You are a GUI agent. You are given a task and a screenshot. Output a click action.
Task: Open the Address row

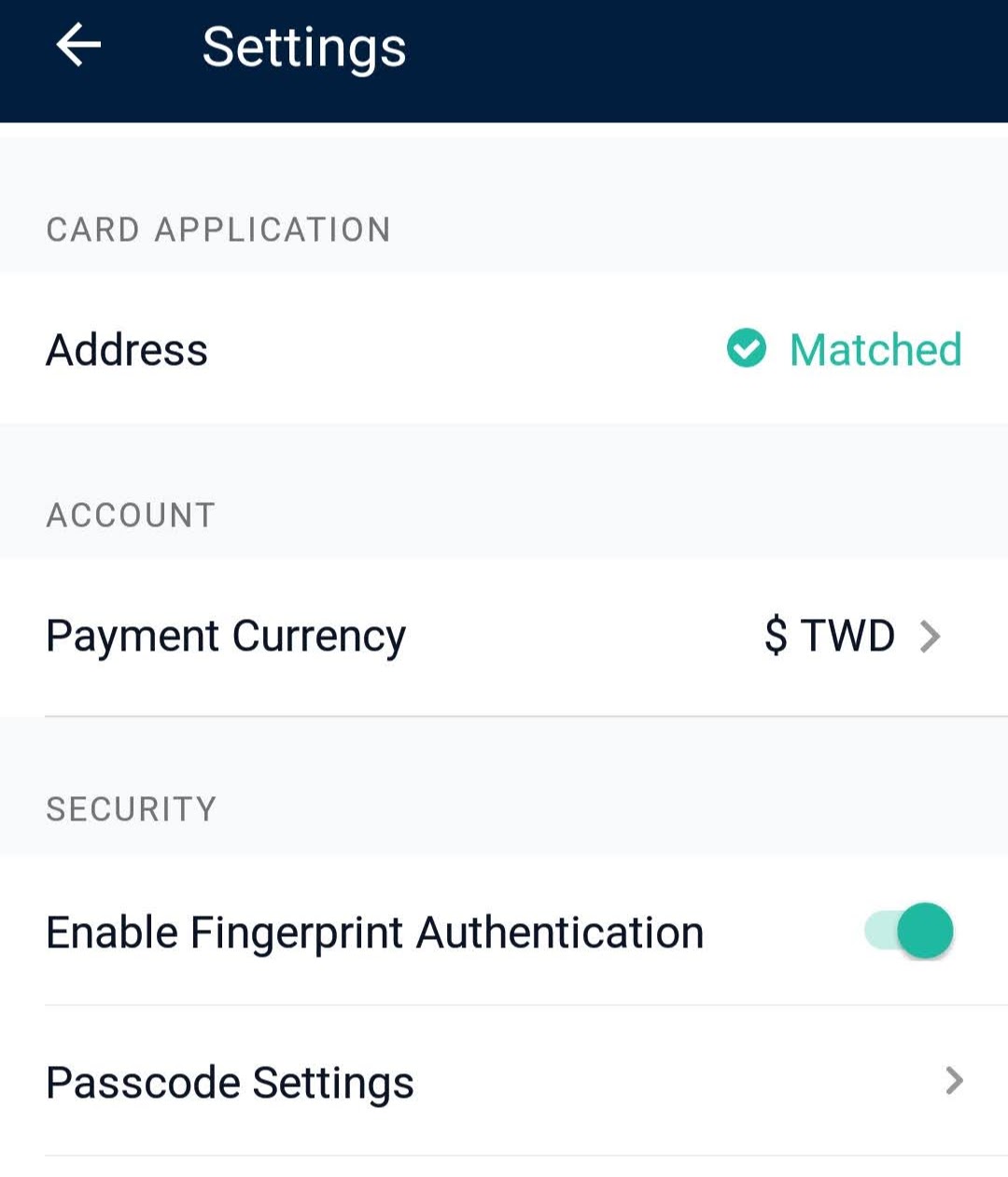click(x=504, y=350)
